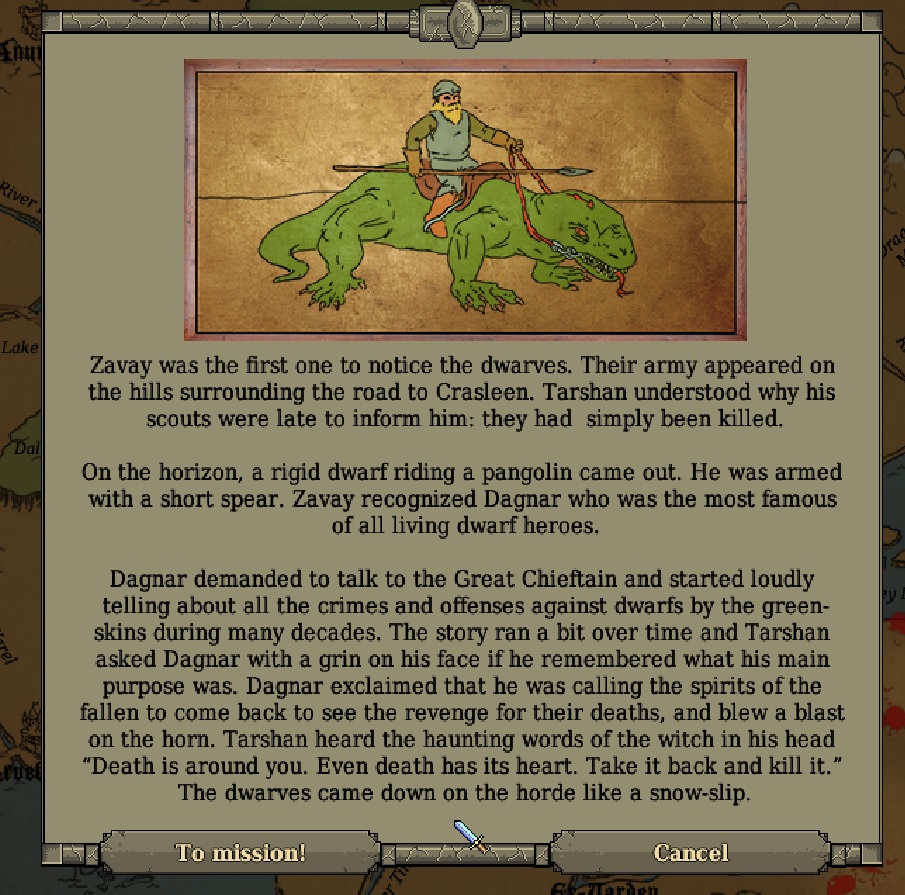
Task: Cancel the mission briefing dialog
Action: click(x=690, y=853)
